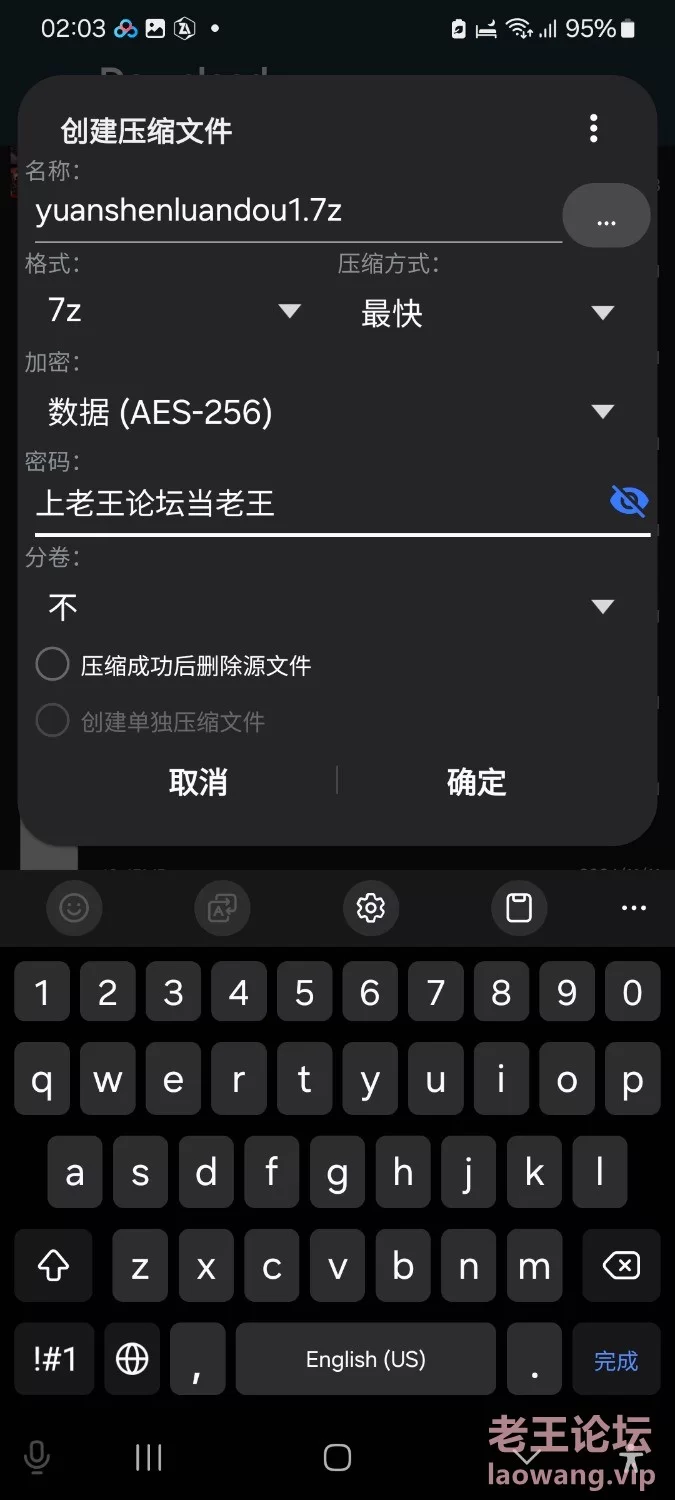This screenshot has height=1500, width=675.
Task: Expand the encryption dropdown 数据 (AES-256)
Action: (331, 412)
